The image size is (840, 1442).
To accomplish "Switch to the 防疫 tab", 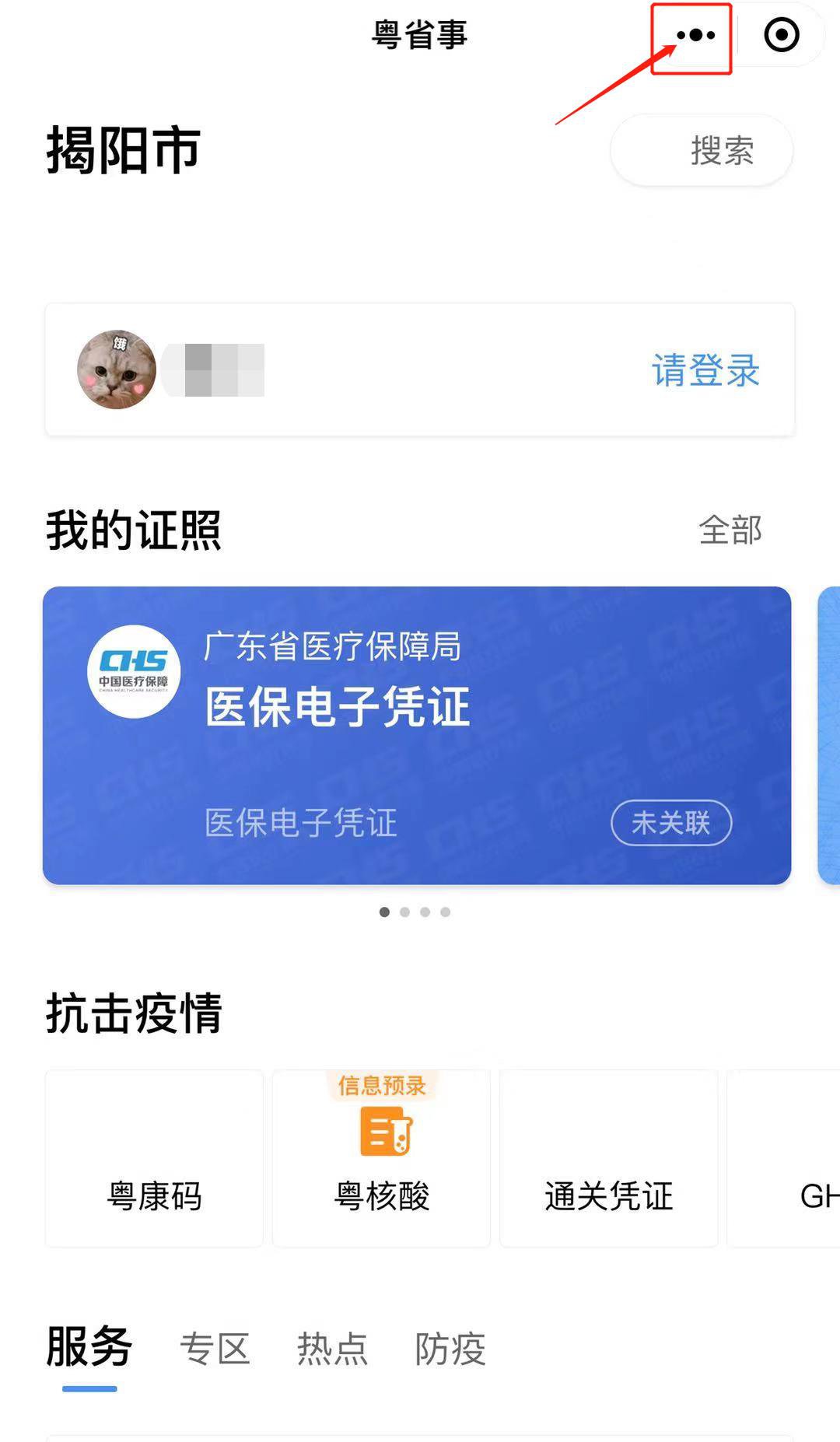I will [450, 1349].
